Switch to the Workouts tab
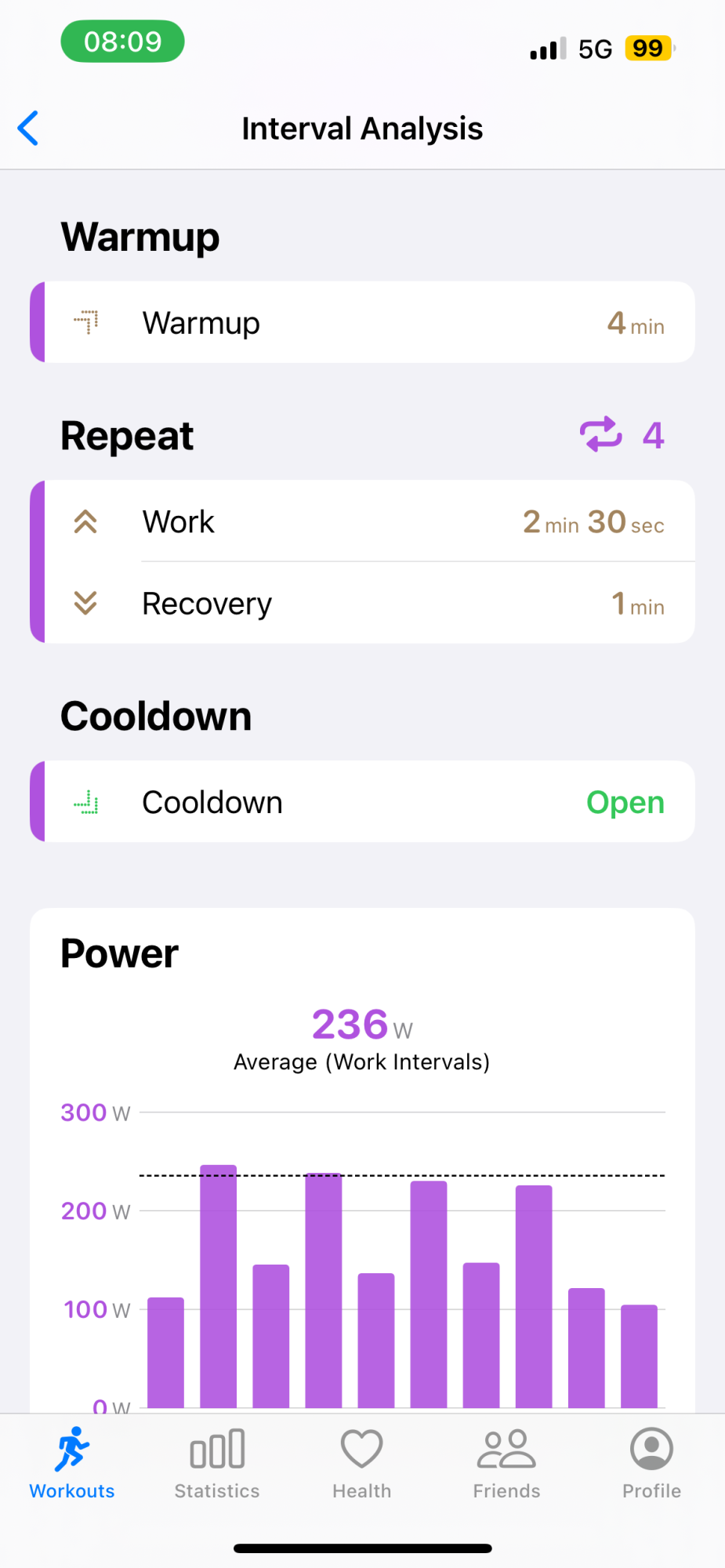 pyautogui.click(x=72, y=1463)
